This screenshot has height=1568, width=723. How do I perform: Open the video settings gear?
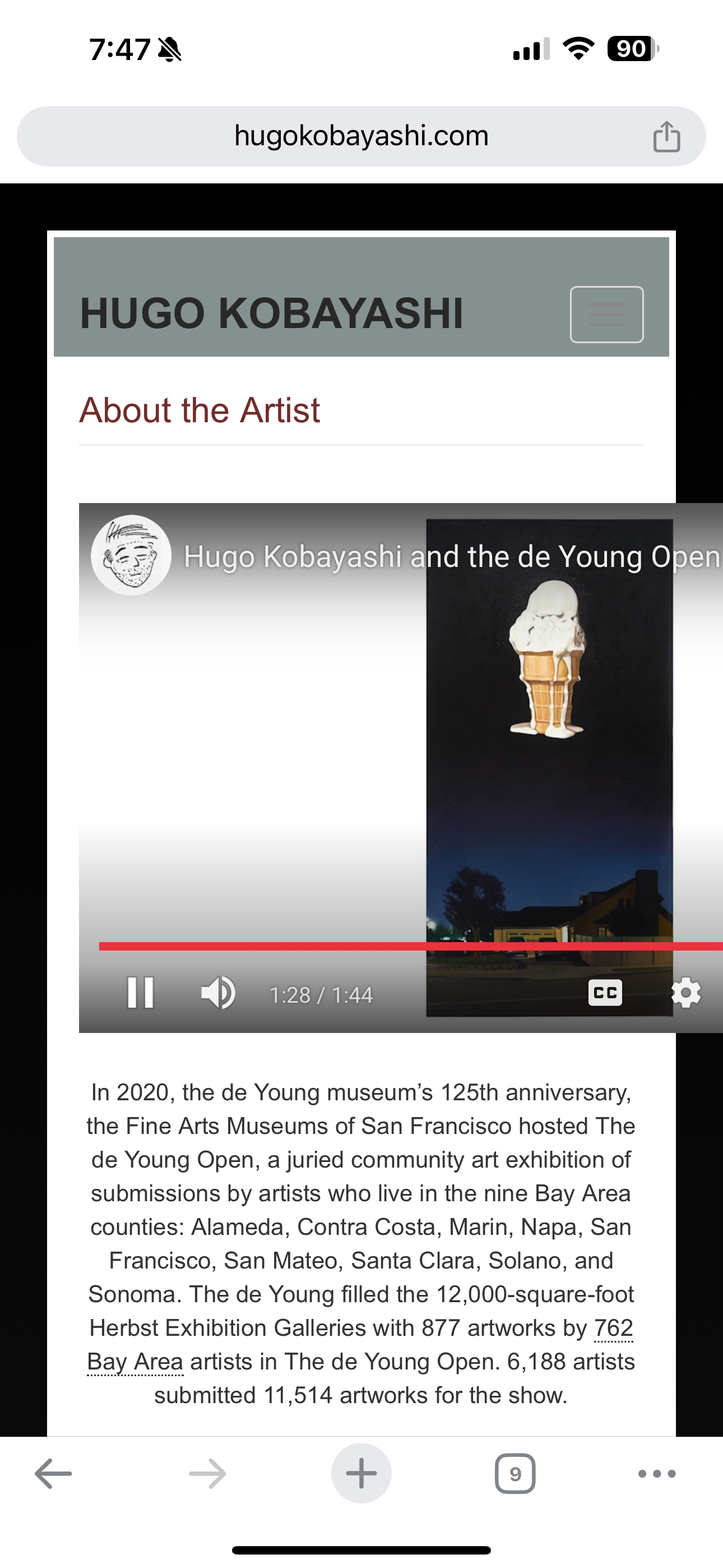coord(685,993)
